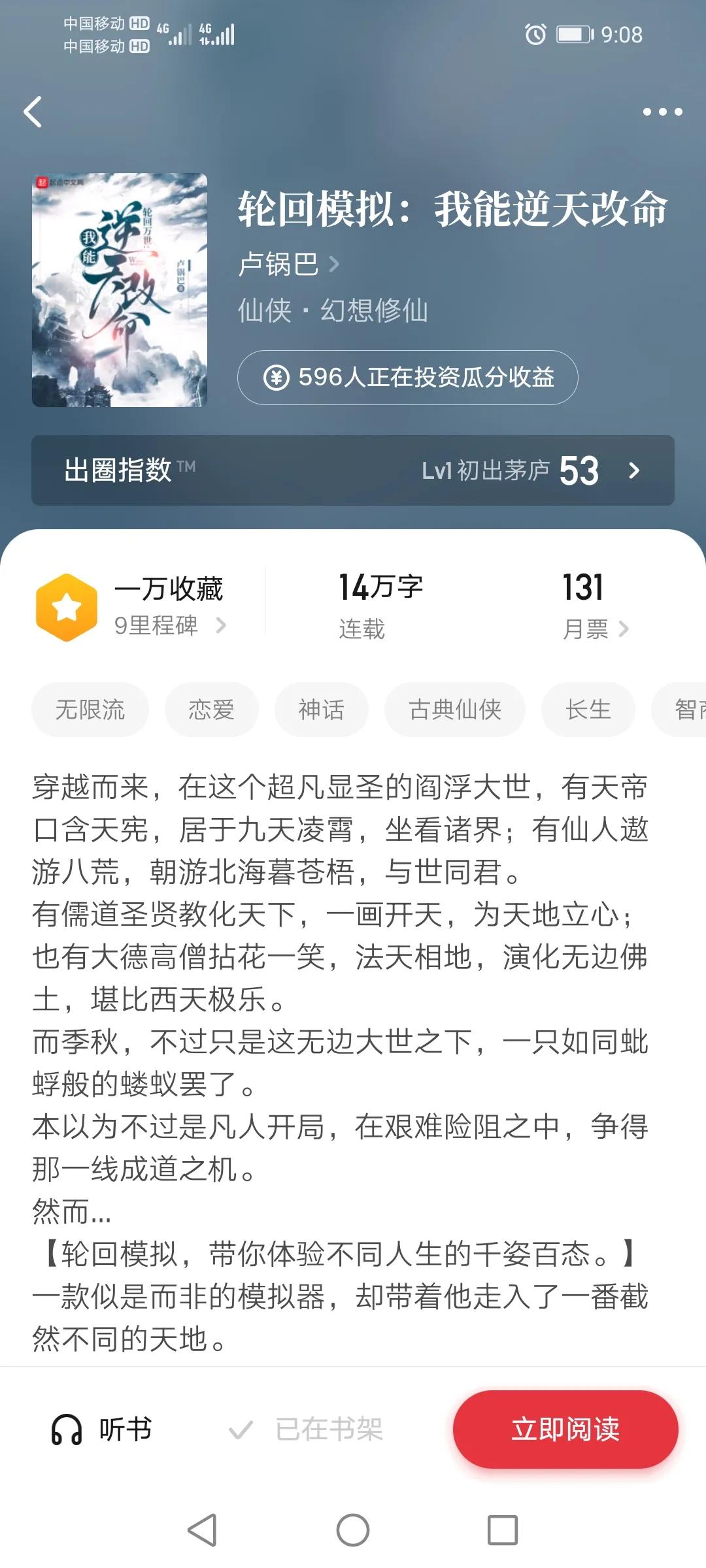The width and height of the screenshot is (706, 1568).
Task: Tap the 596人正在投资瓜分收益 button
Action: coord(407,378)
